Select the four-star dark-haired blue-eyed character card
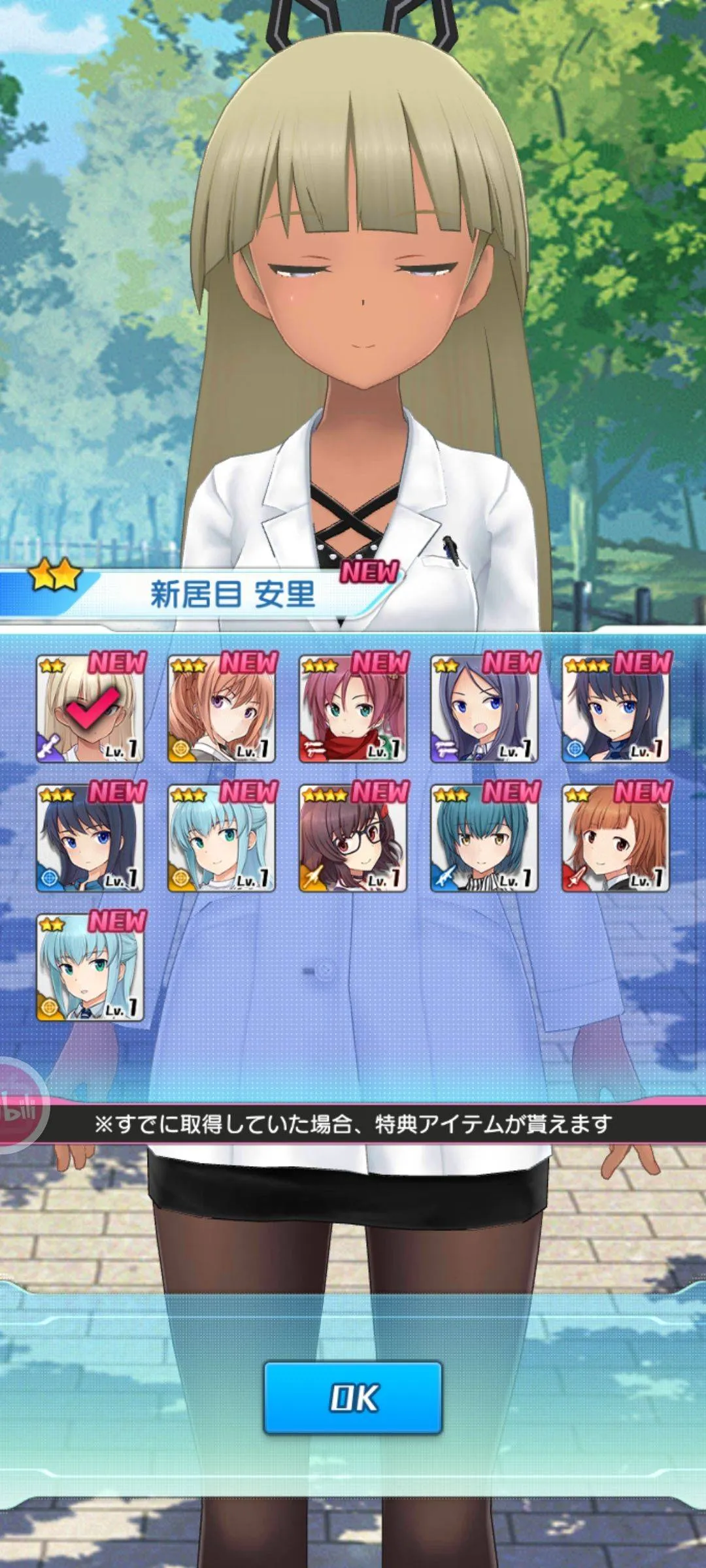This screenshot has width=706, height=1568. pyautogui.click(x=616, y=710)
